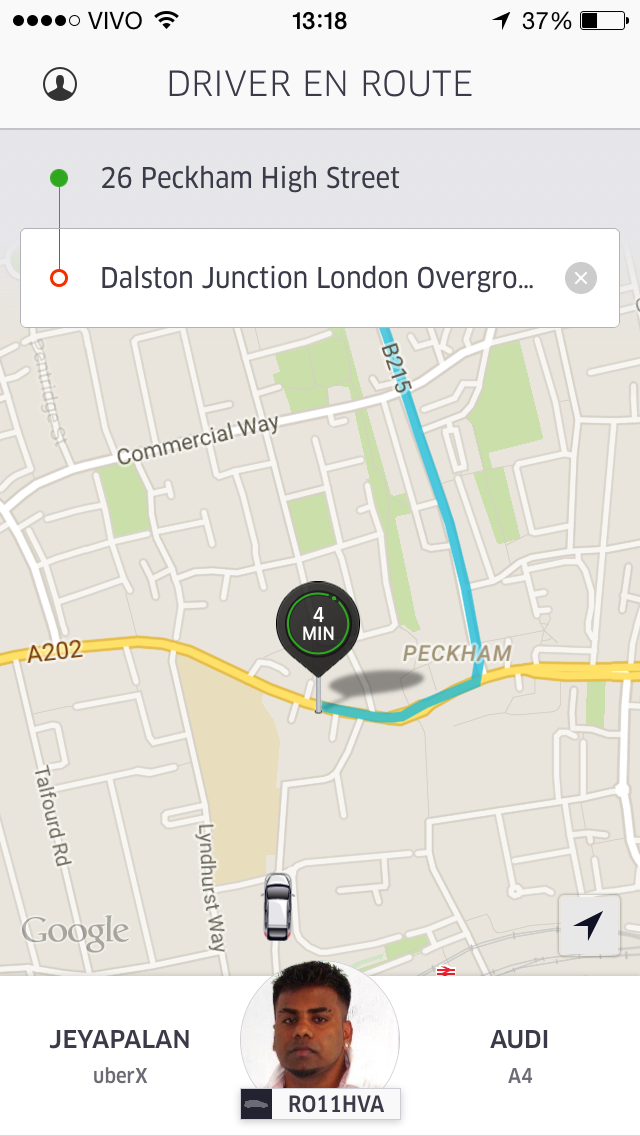Open the profile account icon
This screenshot has height=1136, width=640.
tap(60, 84)
